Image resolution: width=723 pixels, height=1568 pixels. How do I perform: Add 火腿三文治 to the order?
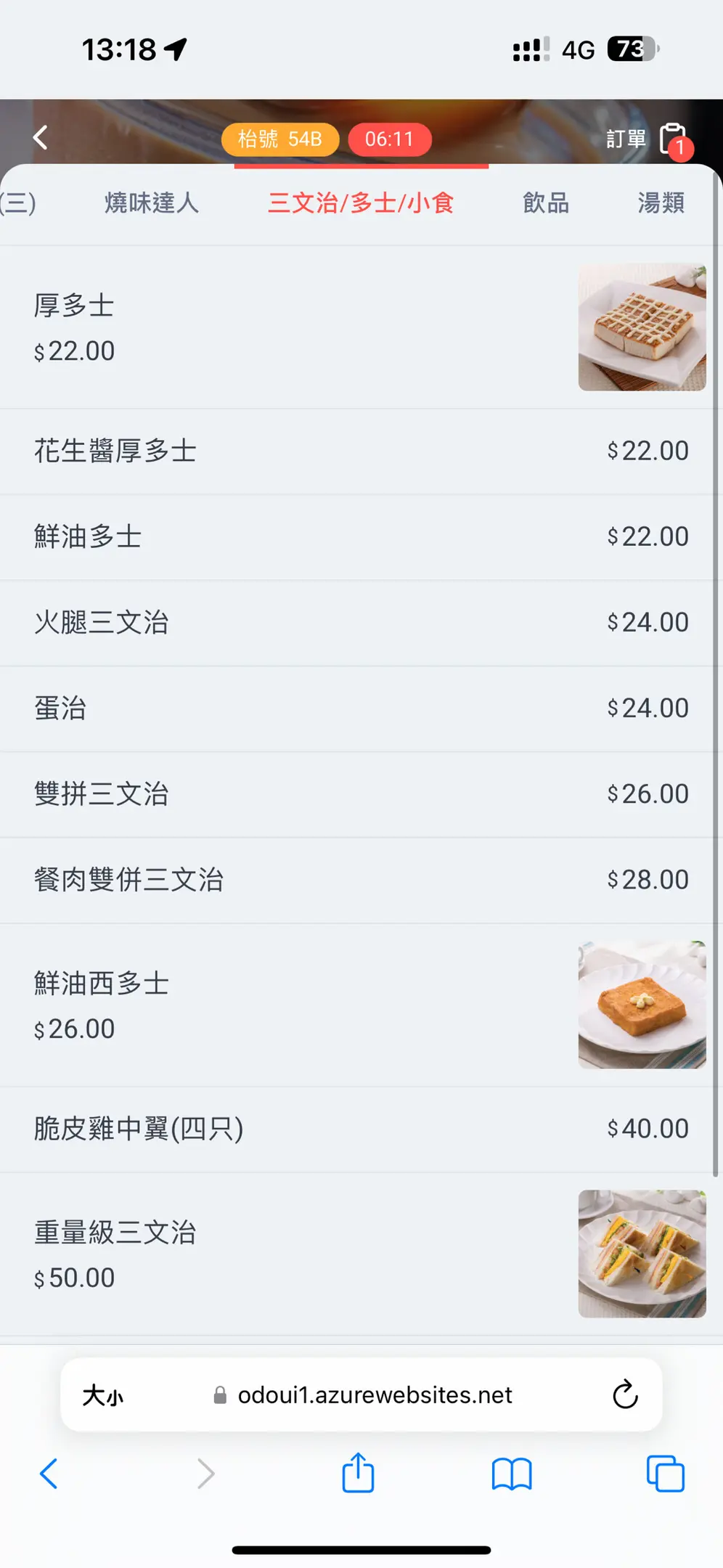356,623
